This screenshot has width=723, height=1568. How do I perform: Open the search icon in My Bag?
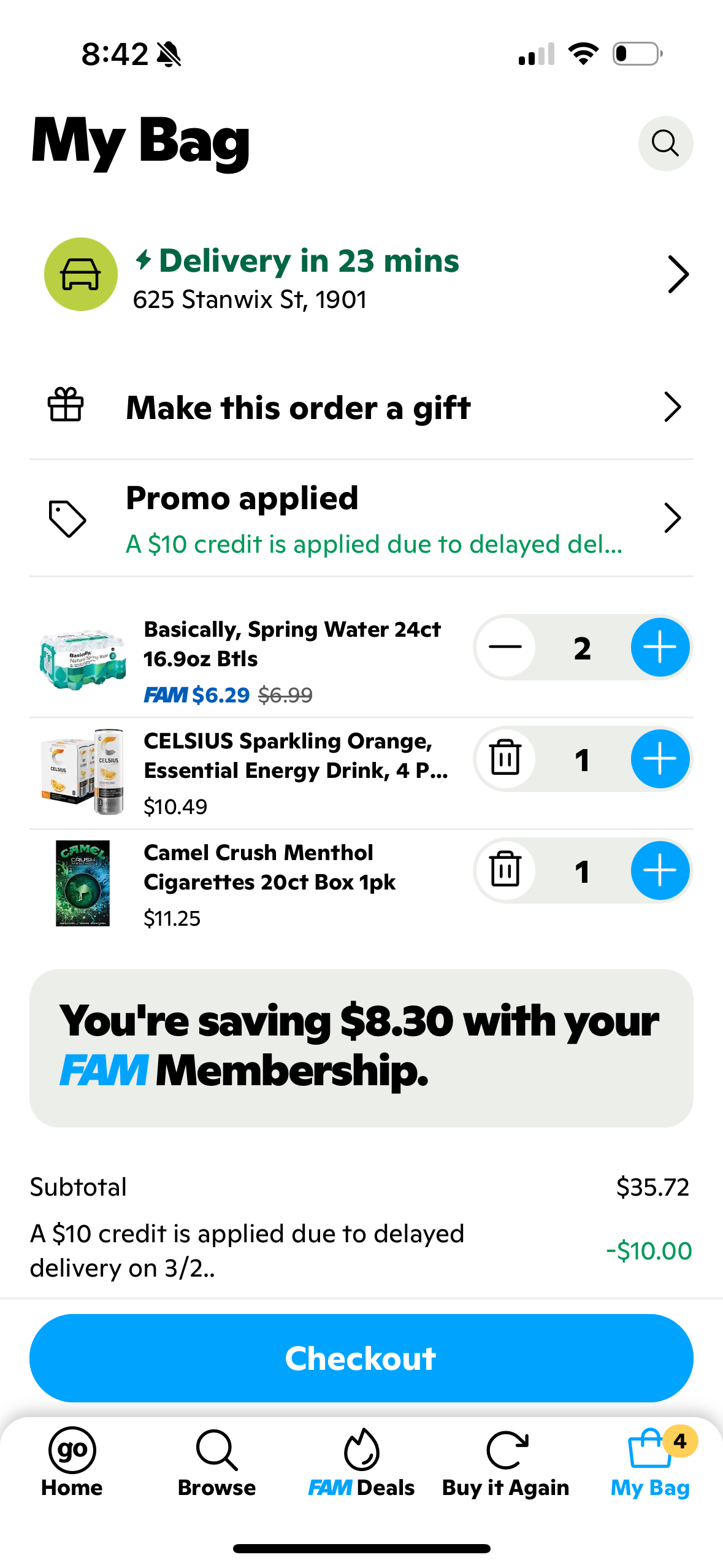(666, 143)
